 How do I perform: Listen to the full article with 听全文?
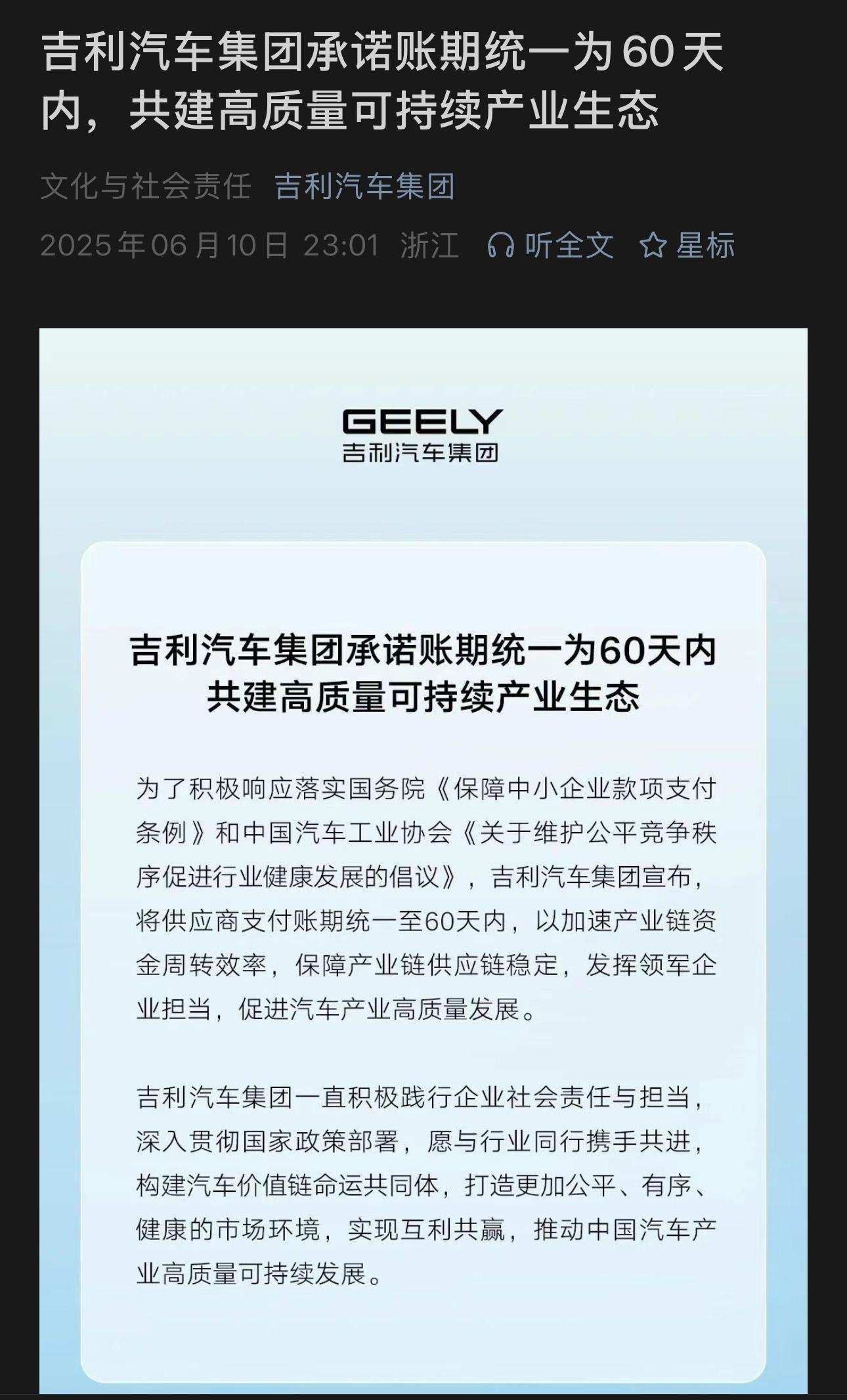tap(550, 246)
